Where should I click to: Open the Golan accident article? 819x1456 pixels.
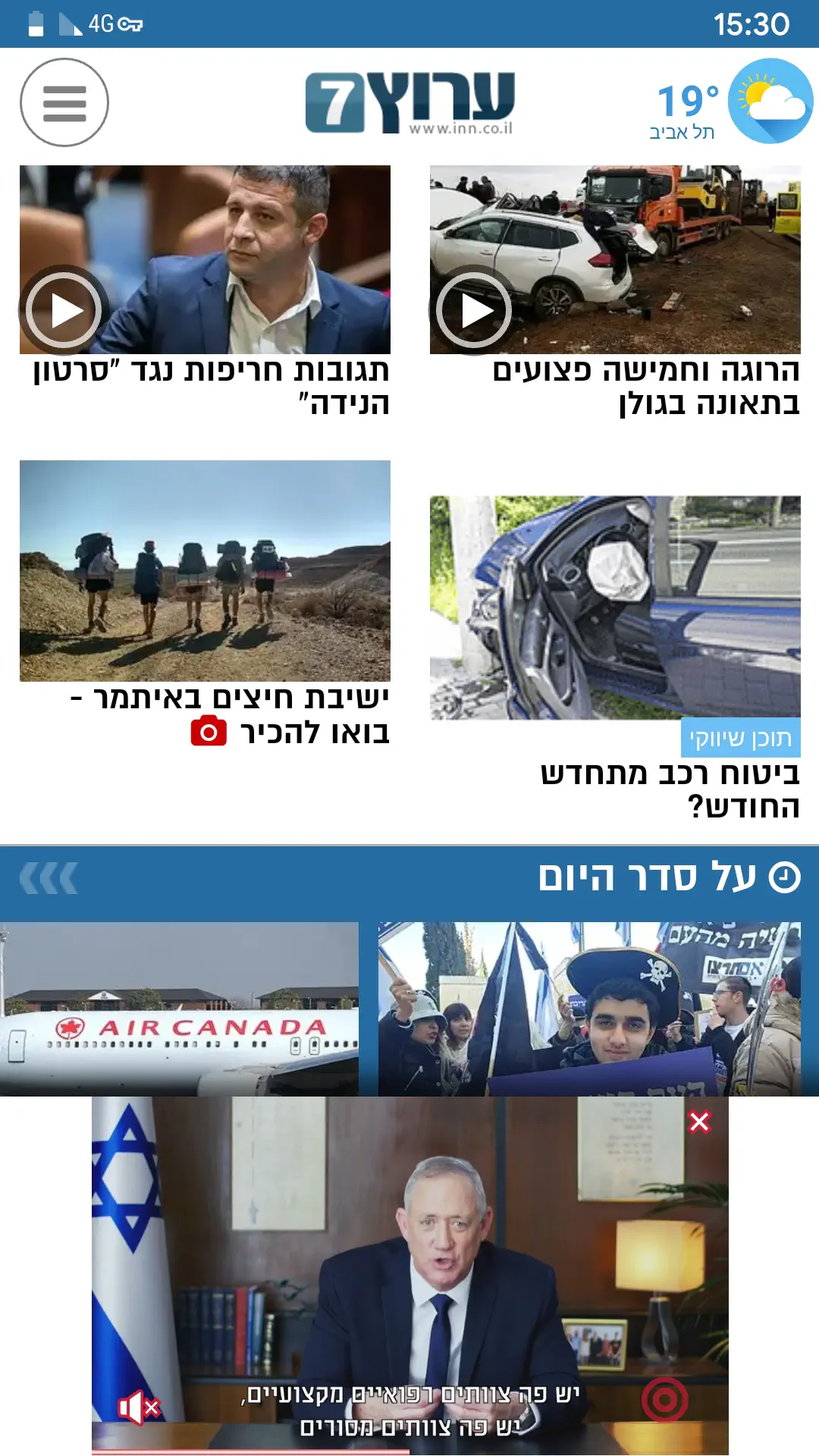(x=615, y=292)
